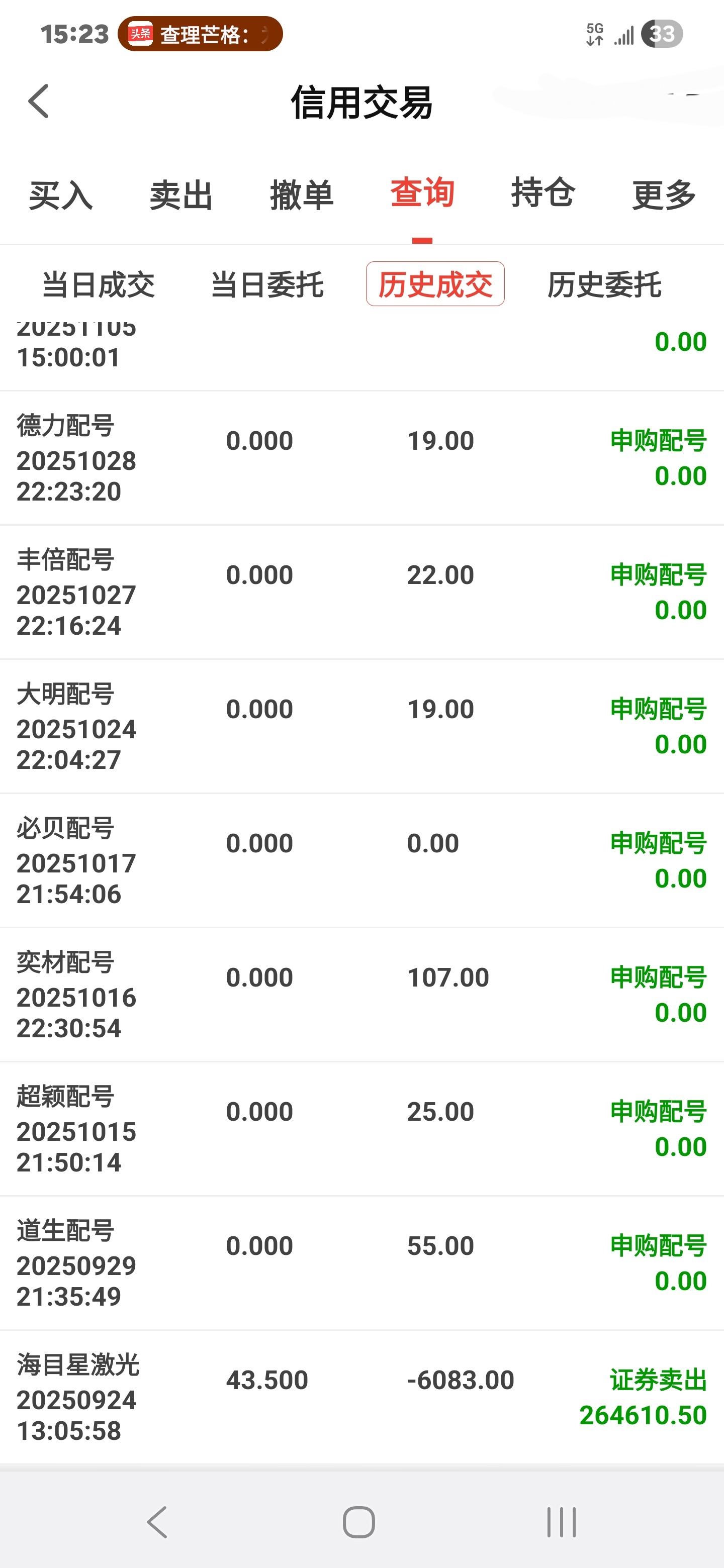Switch to 历史委托 records

click(x=604, y=284)
